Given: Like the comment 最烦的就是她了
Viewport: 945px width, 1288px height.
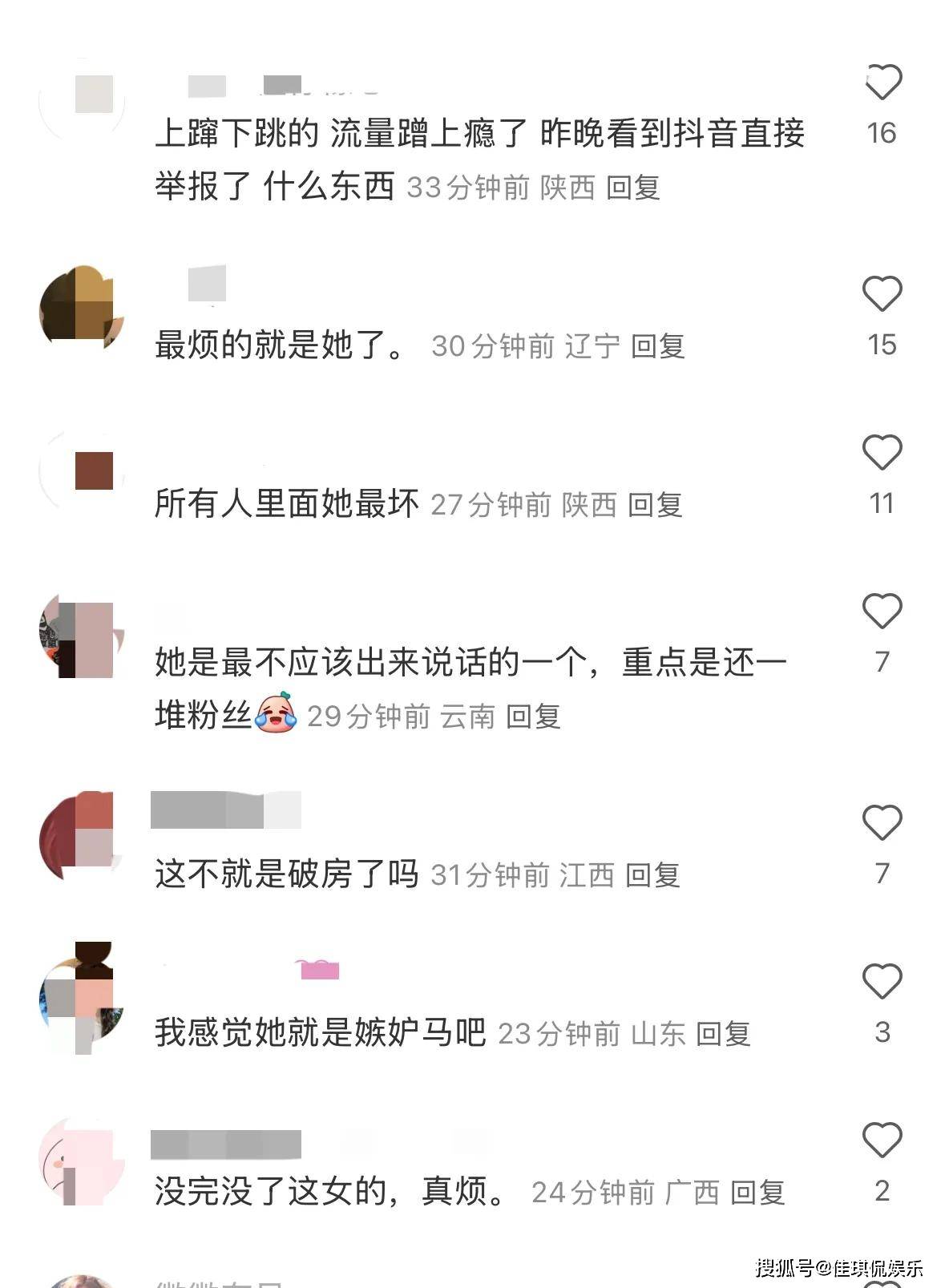Looking at the screenshot, I should tap(882, 293).
